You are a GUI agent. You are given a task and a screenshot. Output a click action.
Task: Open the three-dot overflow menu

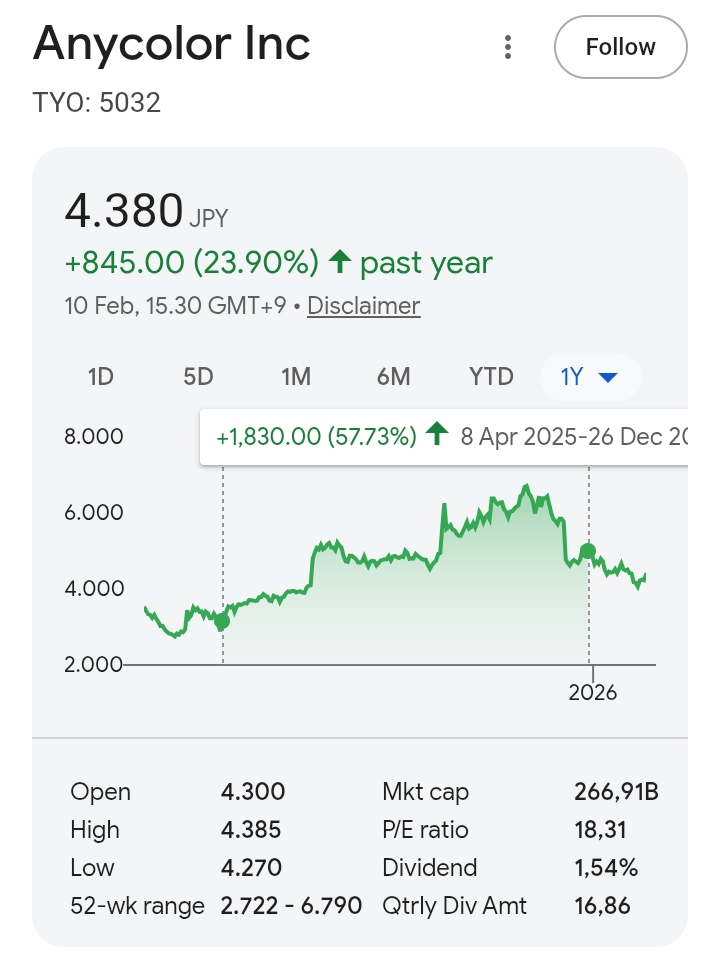point(508,47)
